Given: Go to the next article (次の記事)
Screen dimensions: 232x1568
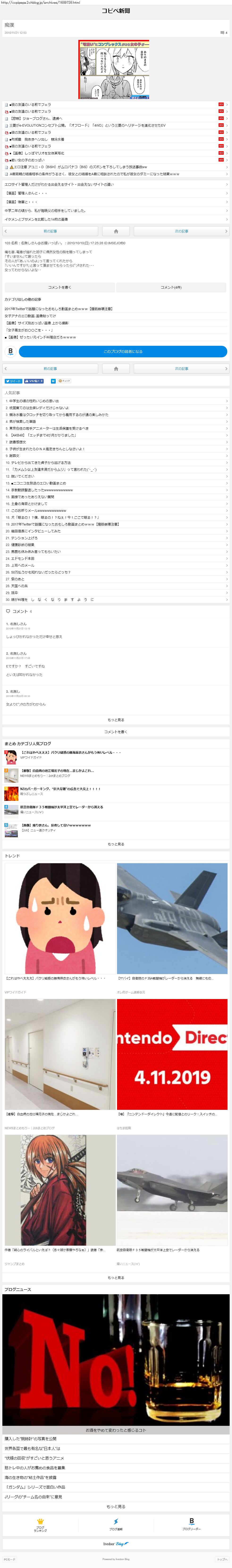Looking at the screenshot, I should 181,231.
